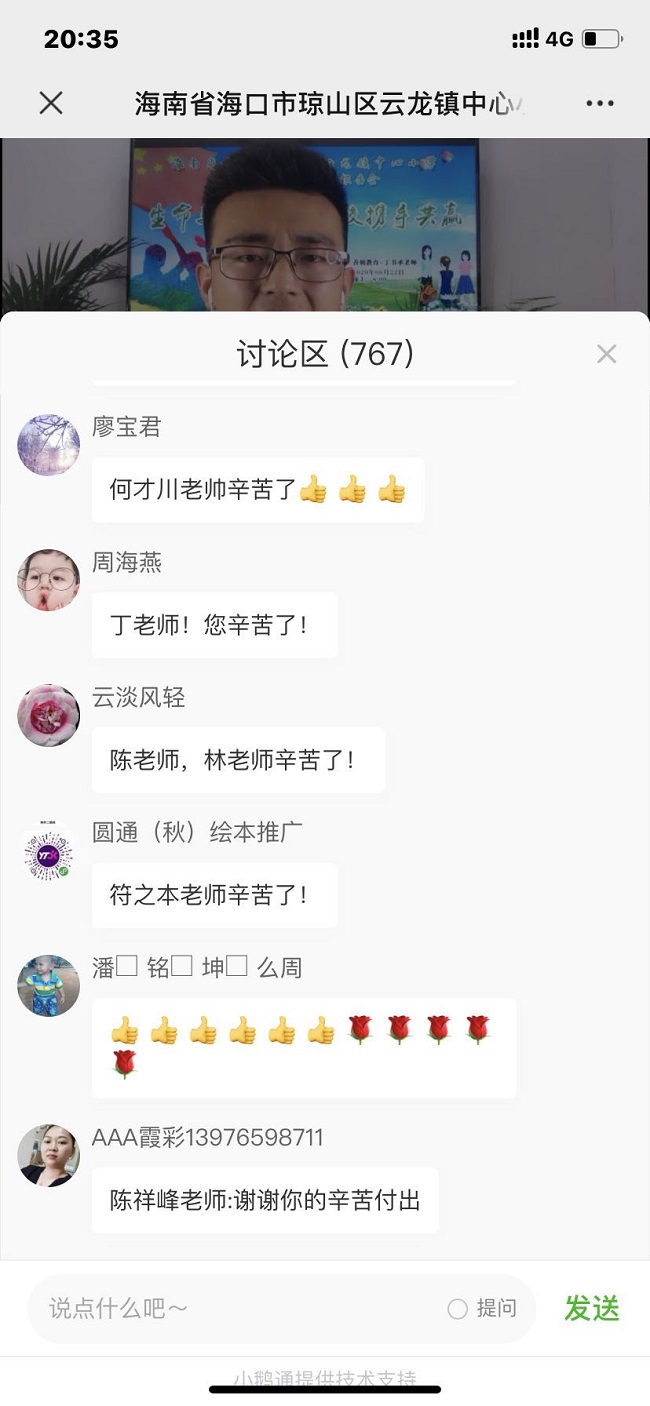This screenshot has height=1406, width=650.
Task: Close the 讨论区 discussion panel
Action: tap(606, 354)
